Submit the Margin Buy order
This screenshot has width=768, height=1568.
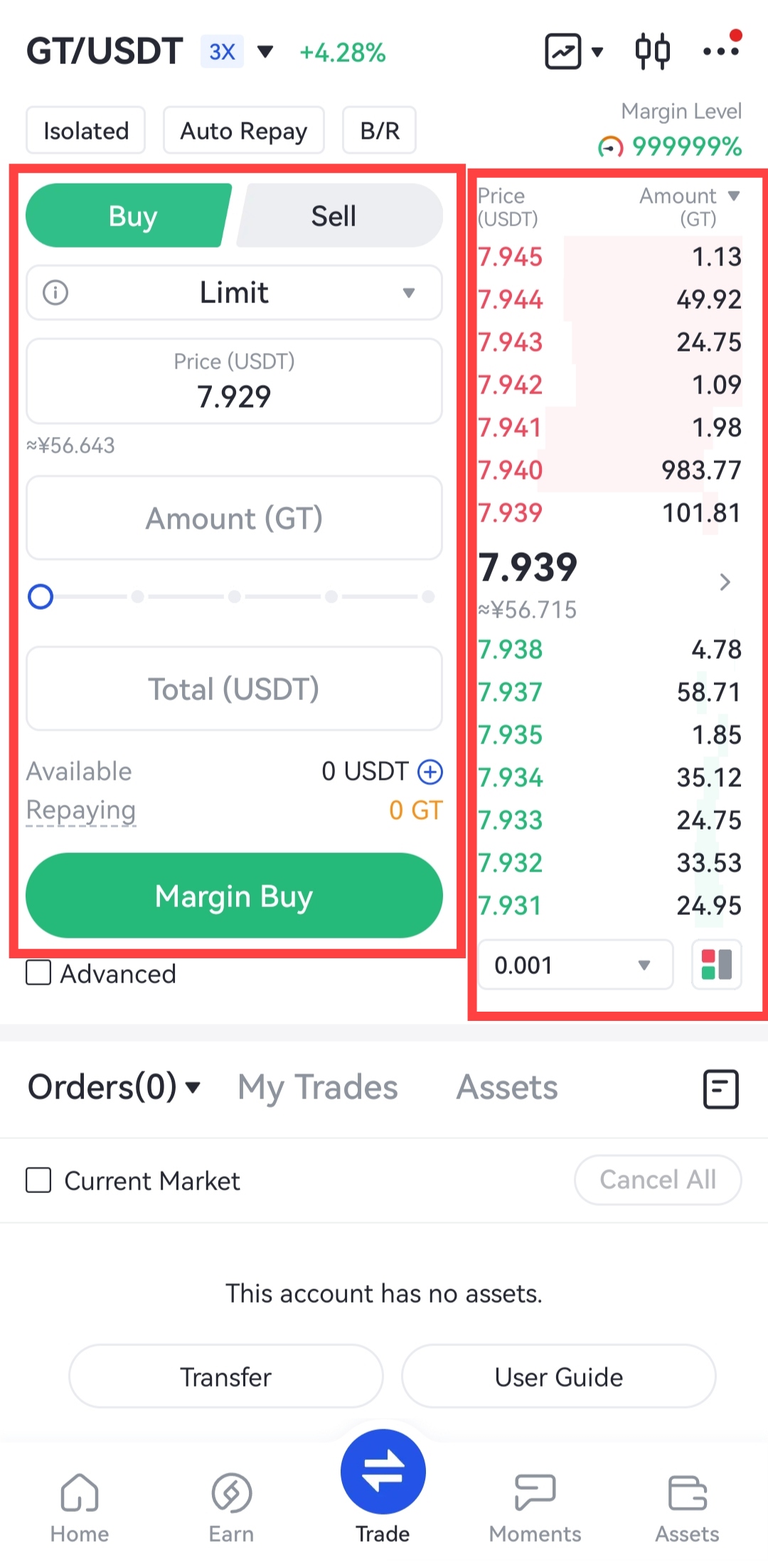[x=234, y=896]
